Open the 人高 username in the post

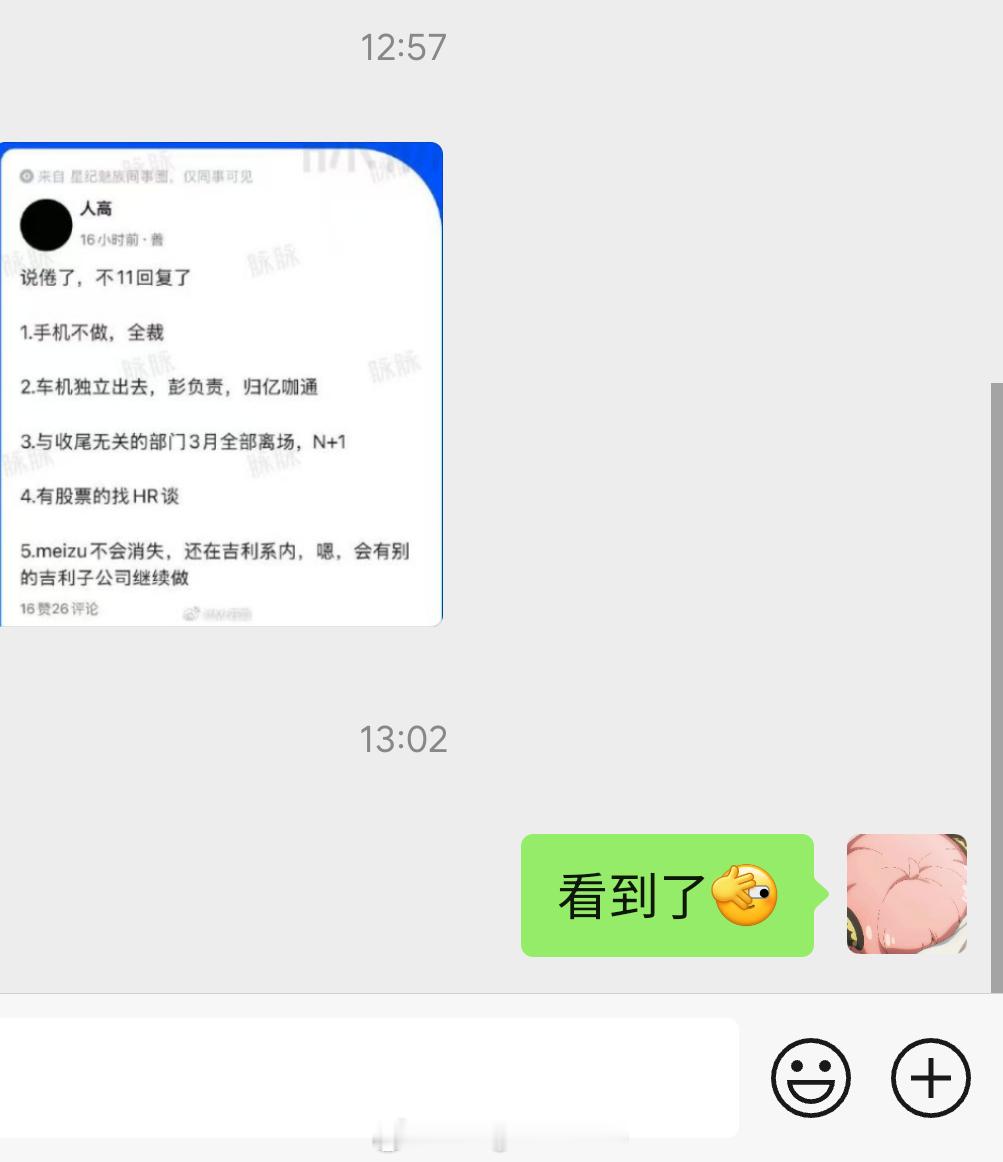pyautogui.click(x=95, y=210)
